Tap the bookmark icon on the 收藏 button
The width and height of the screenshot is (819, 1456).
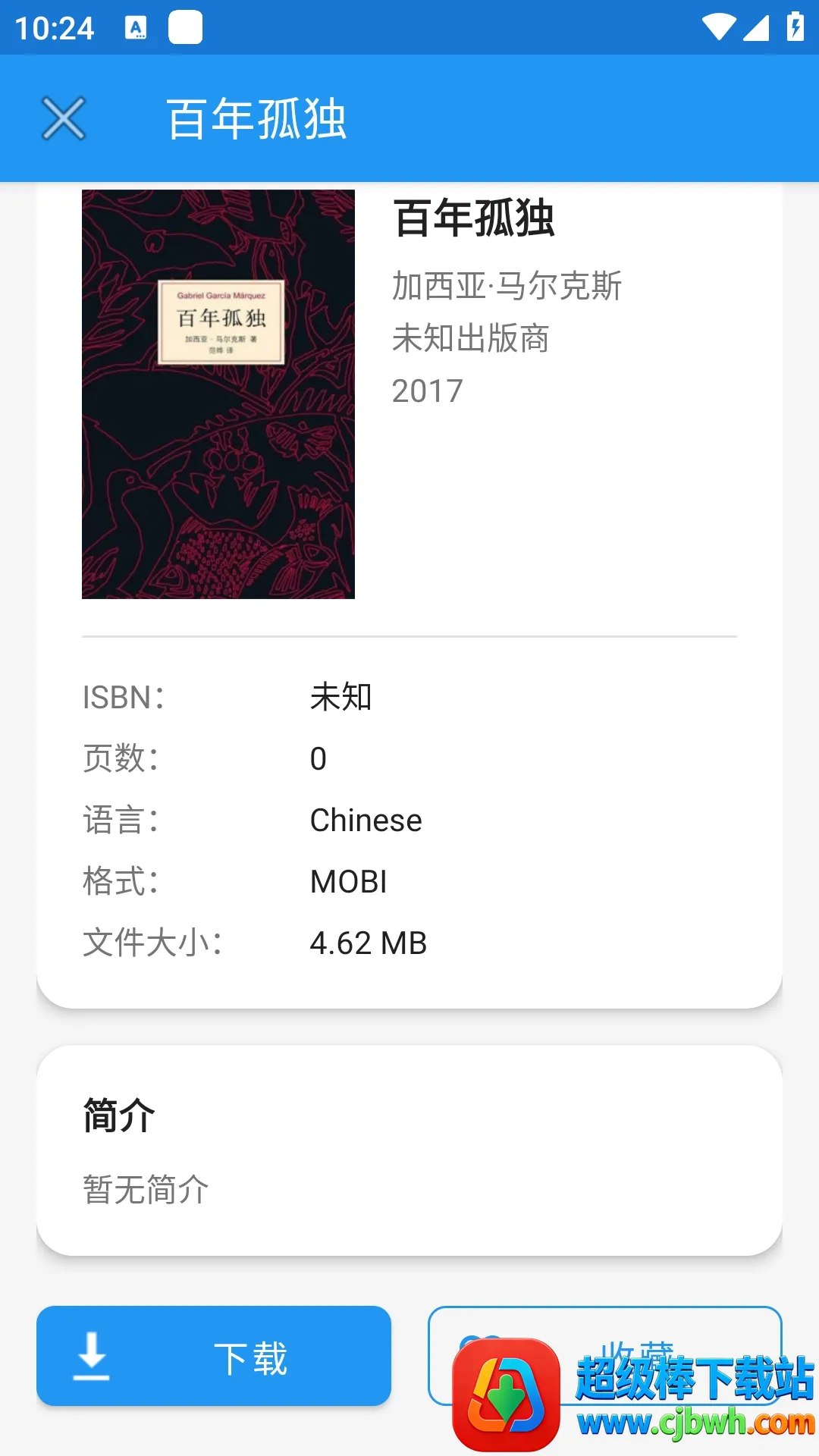point(485,1351)
